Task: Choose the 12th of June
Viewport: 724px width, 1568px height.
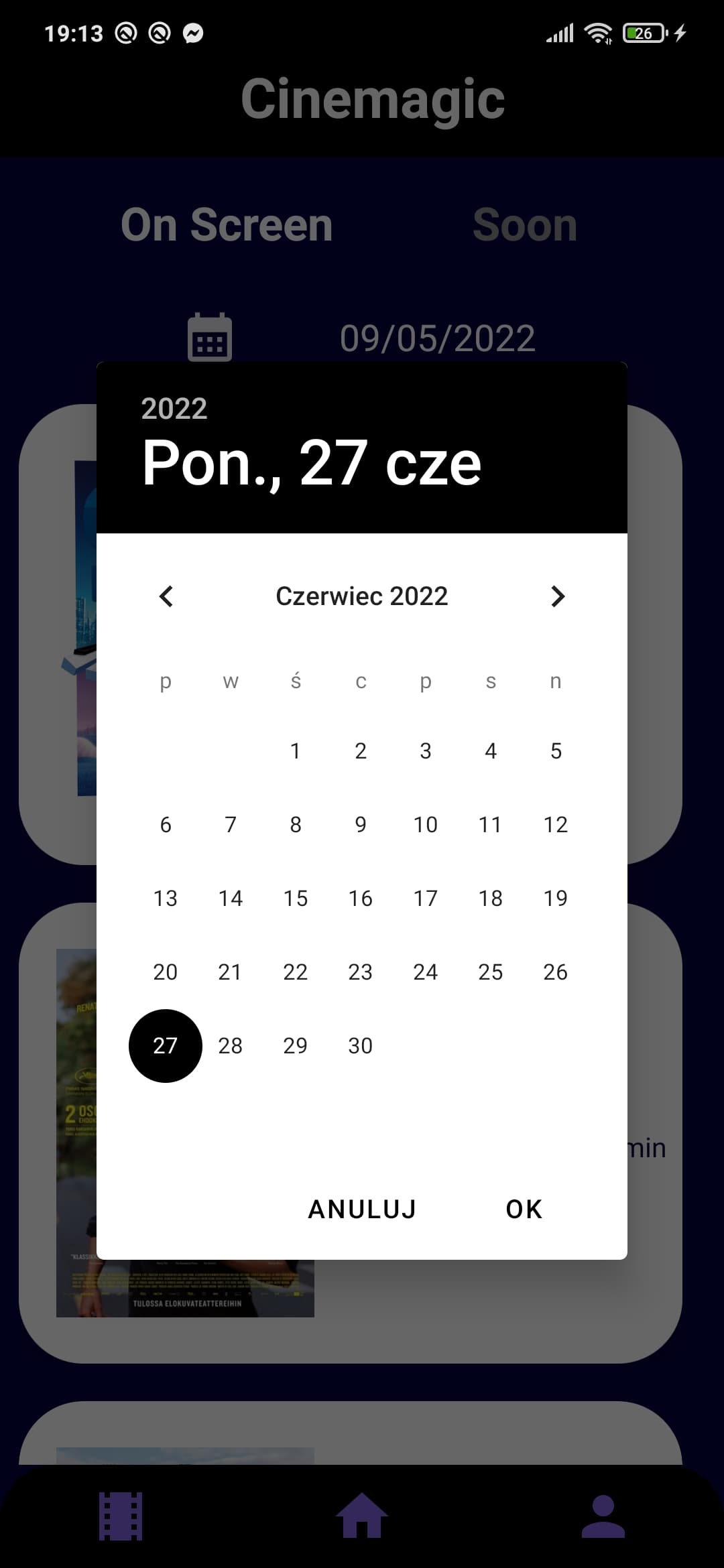Action: point(555,824)
